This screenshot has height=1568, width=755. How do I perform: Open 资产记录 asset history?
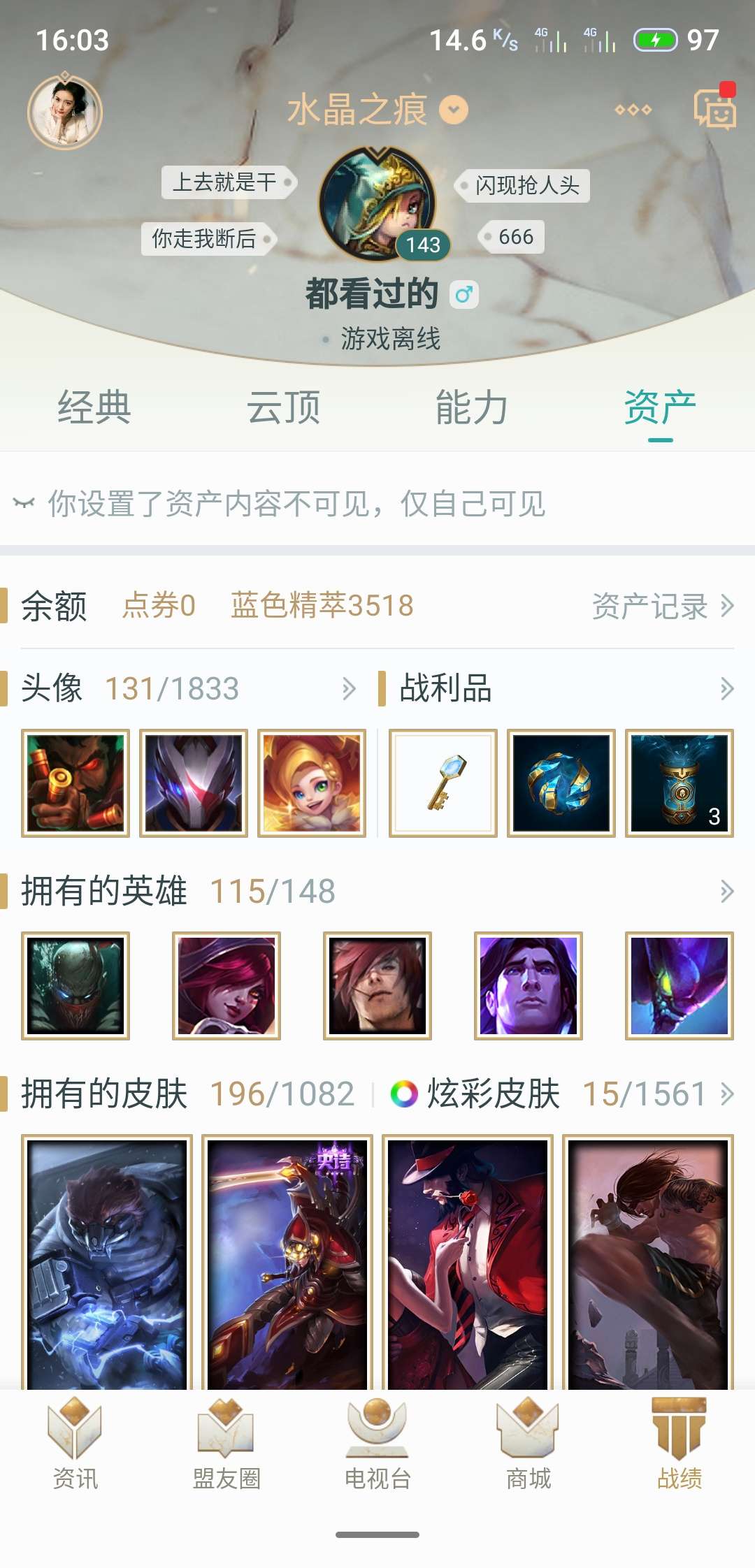click(x=661, y=606)
